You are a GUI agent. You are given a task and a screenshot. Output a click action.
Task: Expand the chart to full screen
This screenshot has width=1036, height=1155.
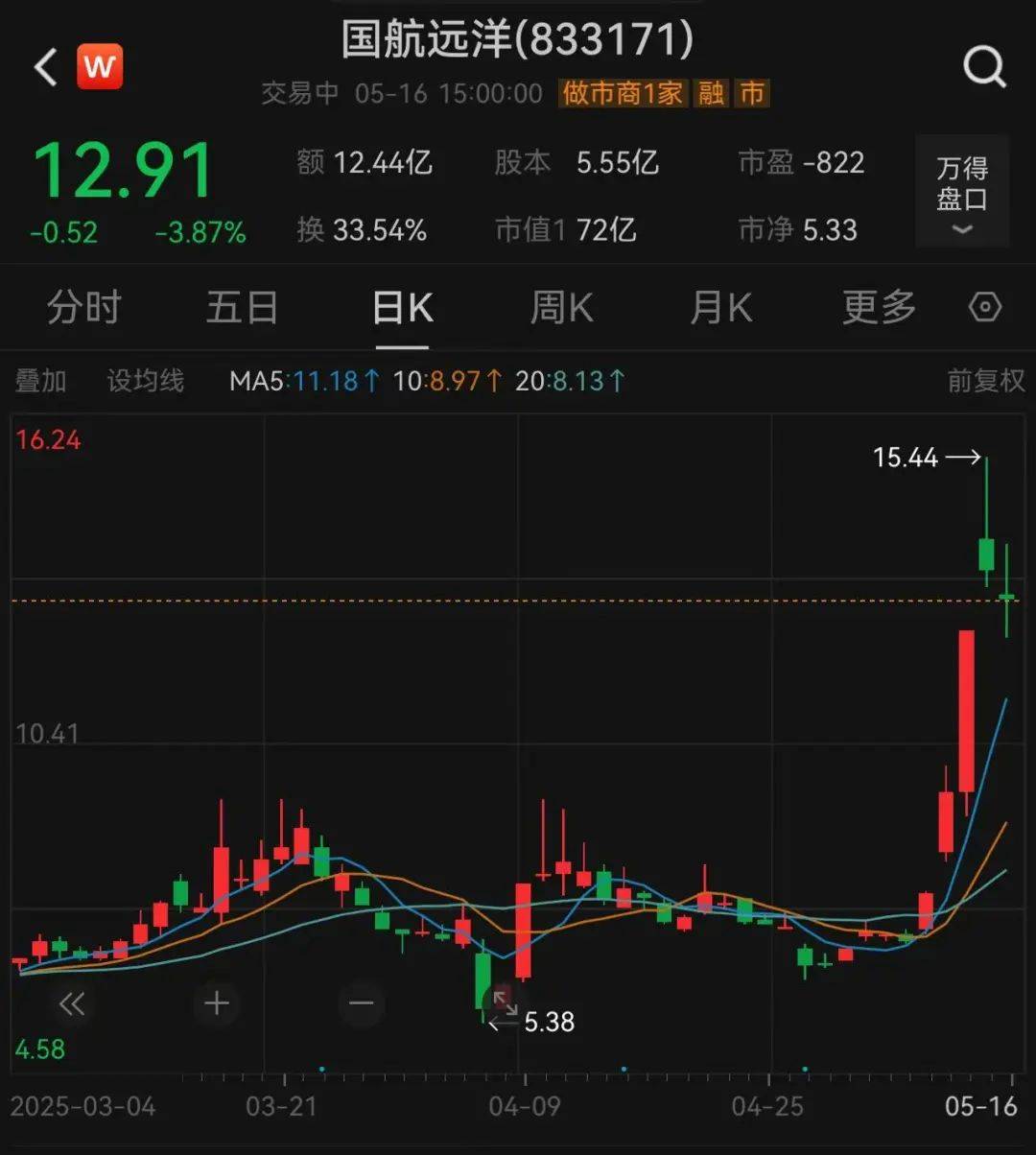click(505, 1003)
